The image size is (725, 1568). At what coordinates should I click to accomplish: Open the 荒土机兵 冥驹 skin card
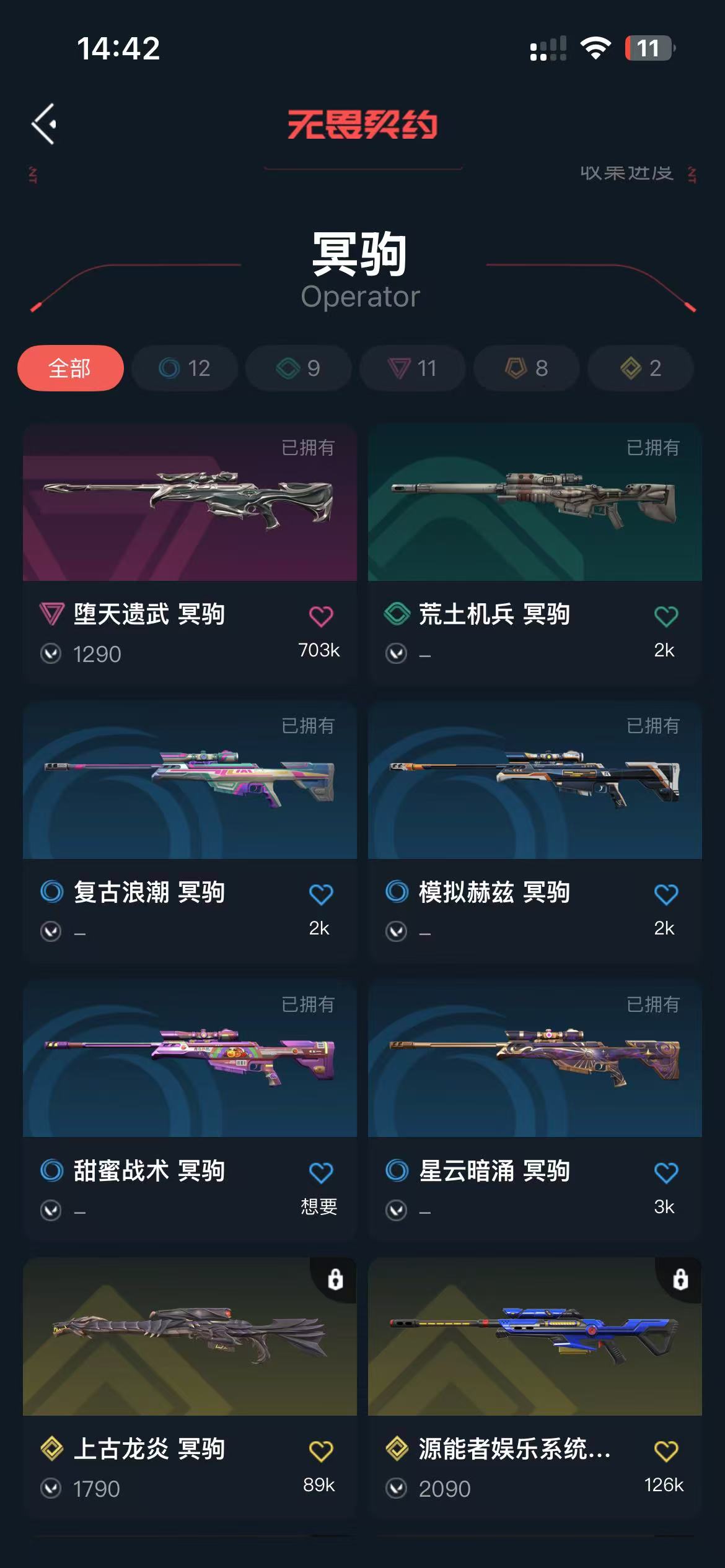point(535,503)
